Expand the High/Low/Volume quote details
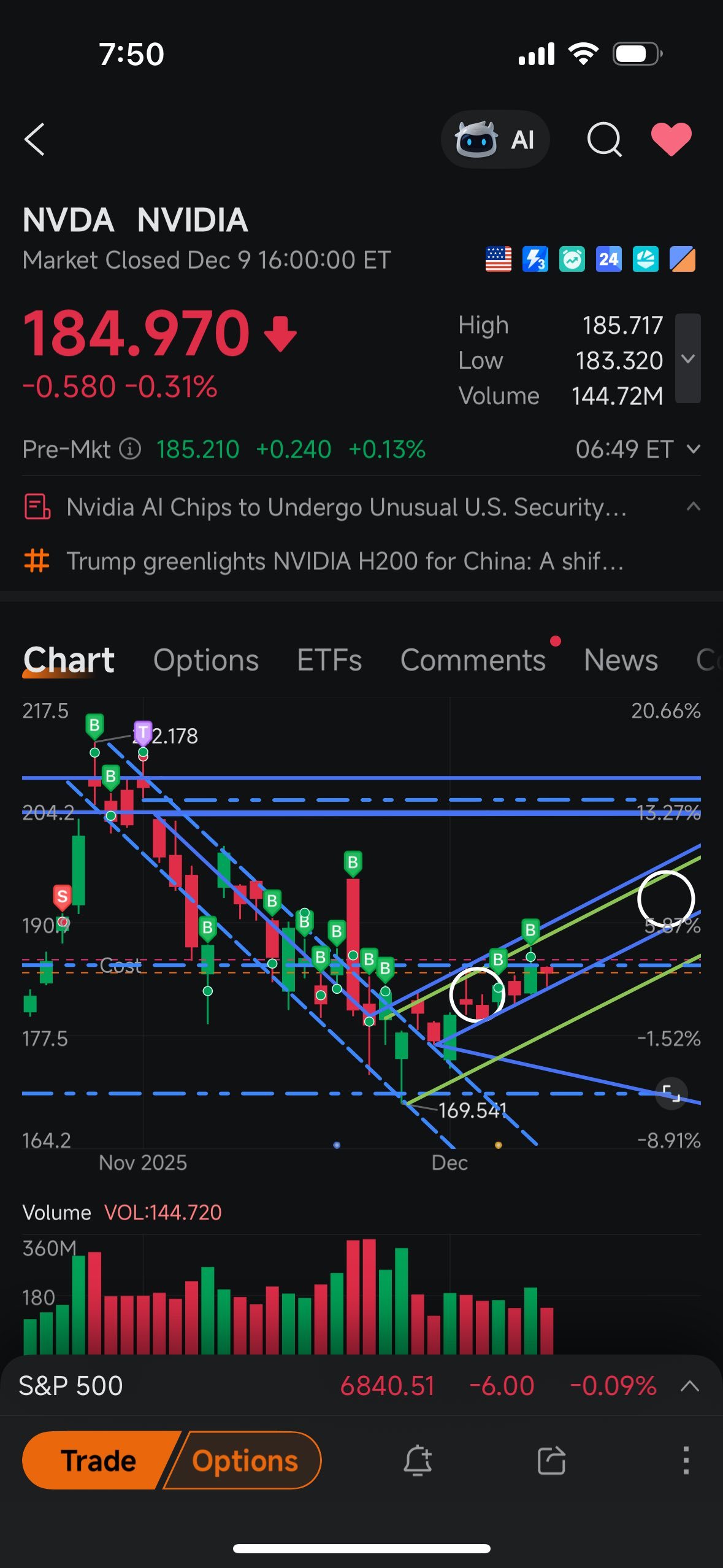This screenshot has height=1568, width=723. coord(688,359)
